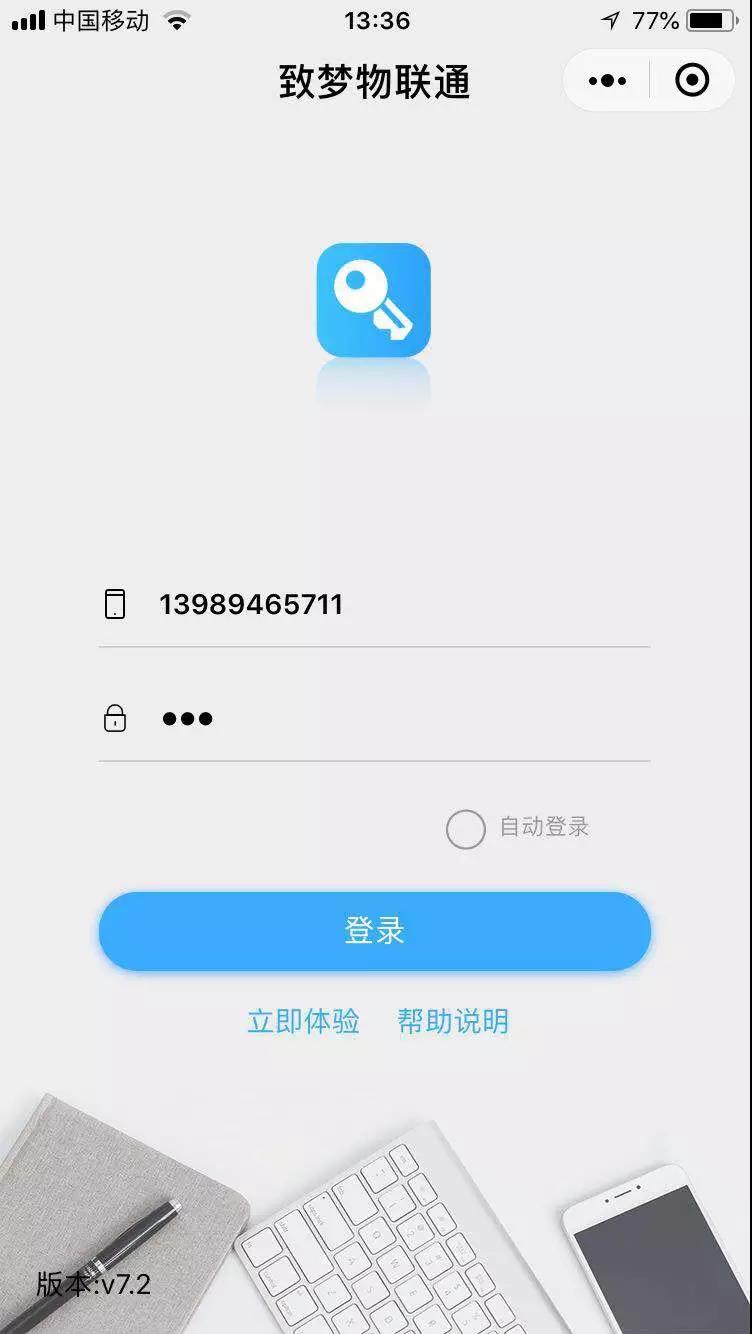The width and height of the screenshot is (752, 1334).
Task: Enable the 自动登录 option
Action: 466,829
